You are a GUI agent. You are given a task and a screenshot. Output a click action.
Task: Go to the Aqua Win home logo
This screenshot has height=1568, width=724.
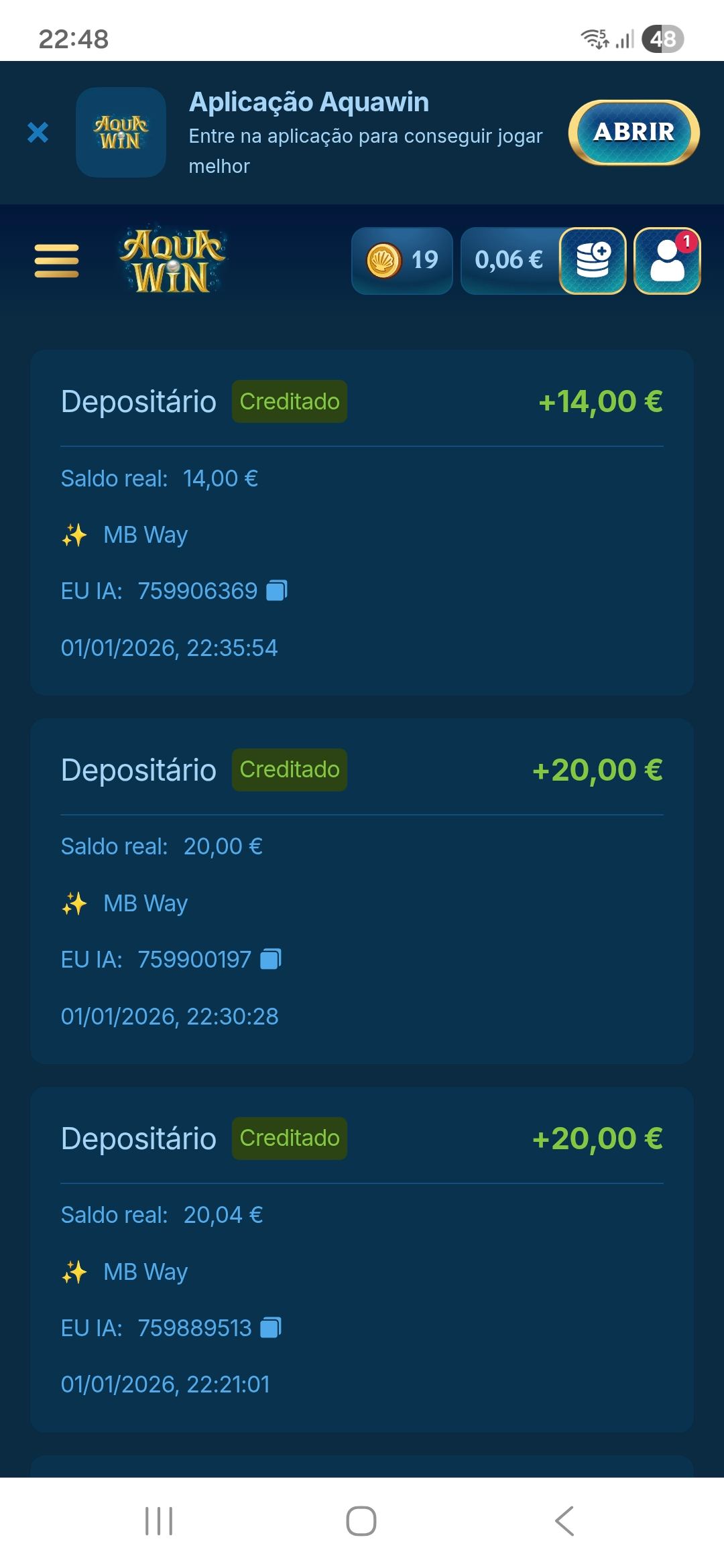[x=172, y=261]
